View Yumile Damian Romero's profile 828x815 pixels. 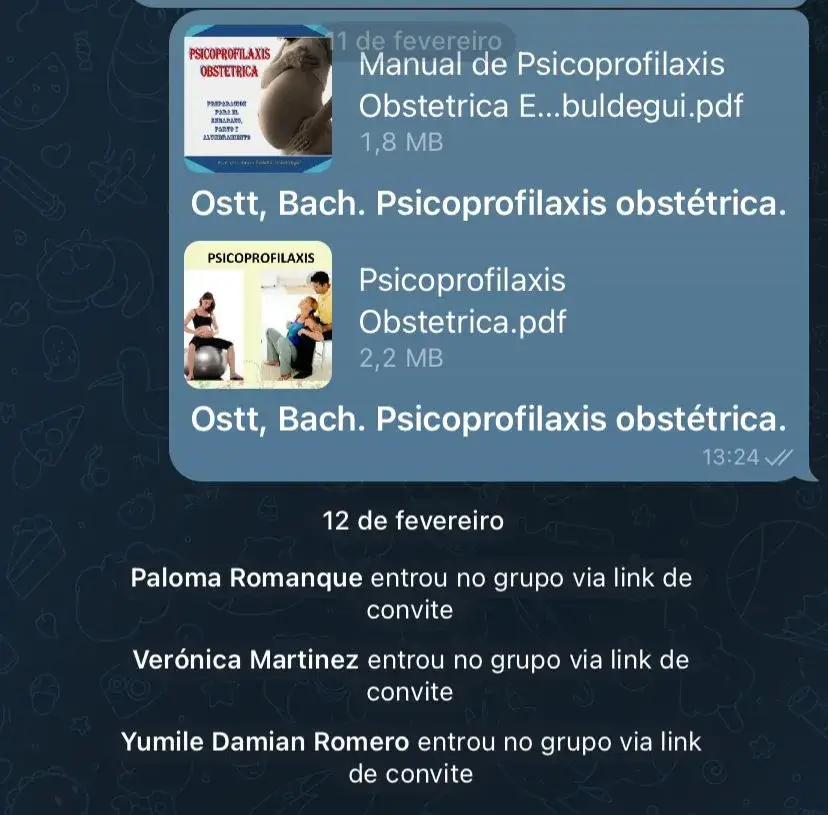[265, 742]
